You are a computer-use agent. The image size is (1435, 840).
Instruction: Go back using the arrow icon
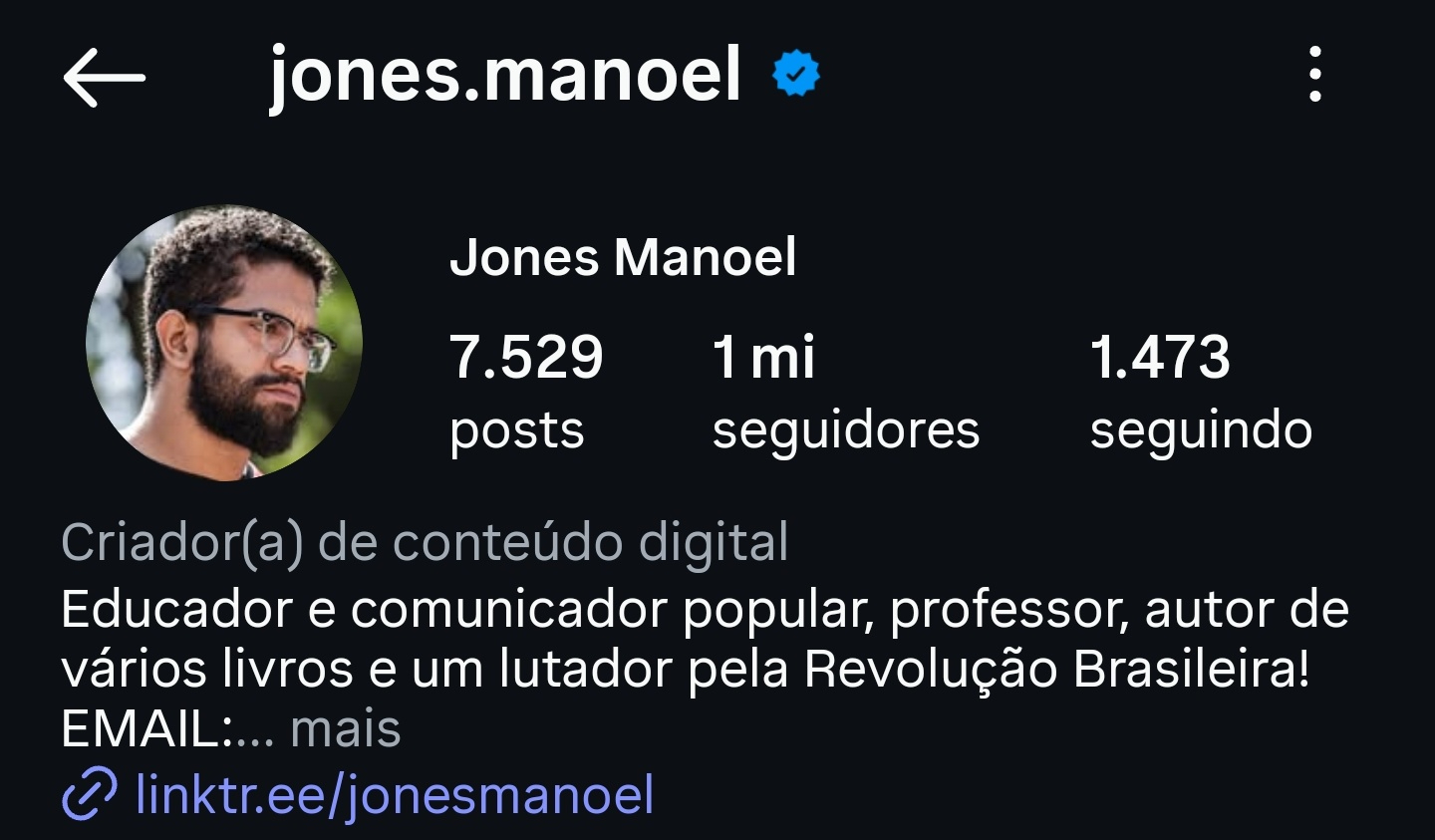104,77
